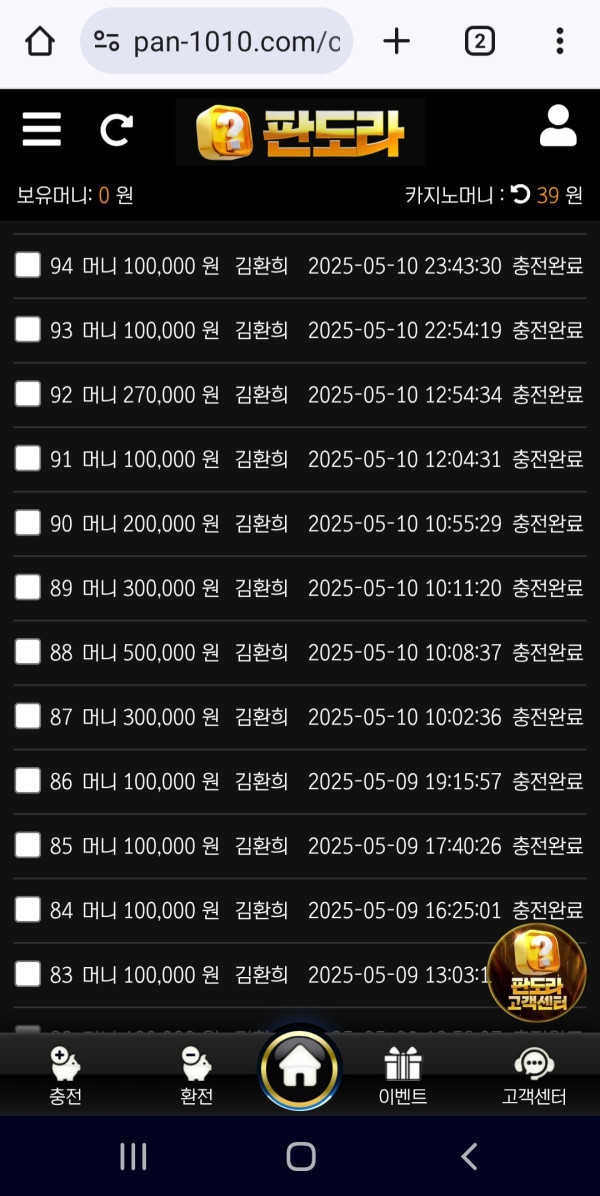Add a new browser tab
This screenshot has width=600, height=1196.
(x=397, y=41)
